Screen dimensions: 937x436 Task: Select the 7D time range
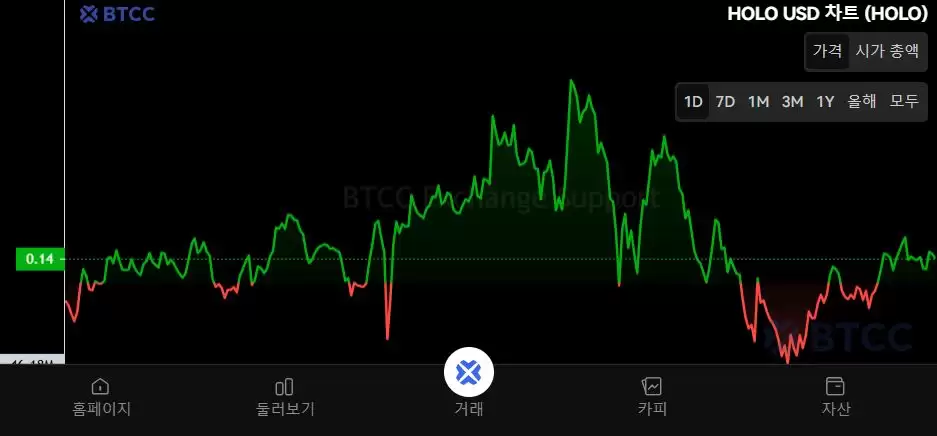click(725, 101)
